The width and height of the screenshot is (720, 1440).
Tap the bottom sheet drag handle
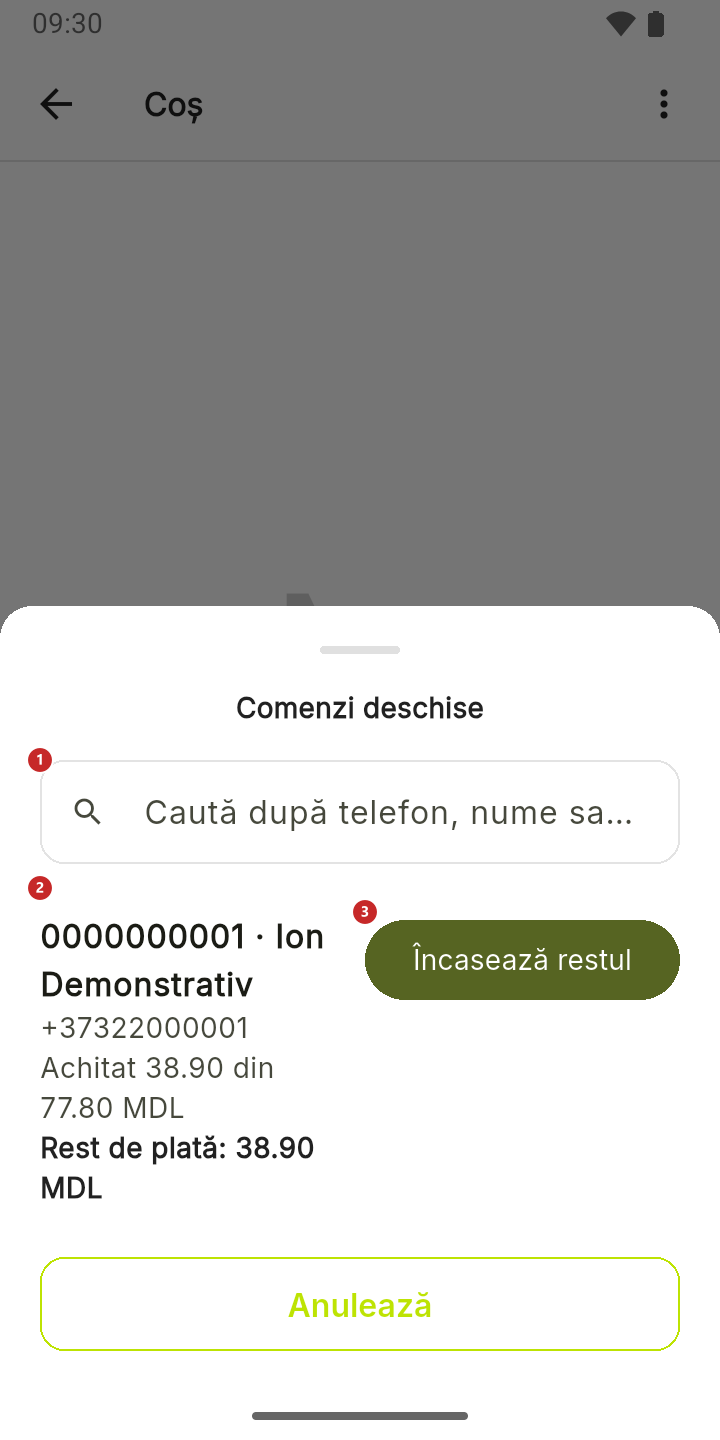[x=360, y=650]
